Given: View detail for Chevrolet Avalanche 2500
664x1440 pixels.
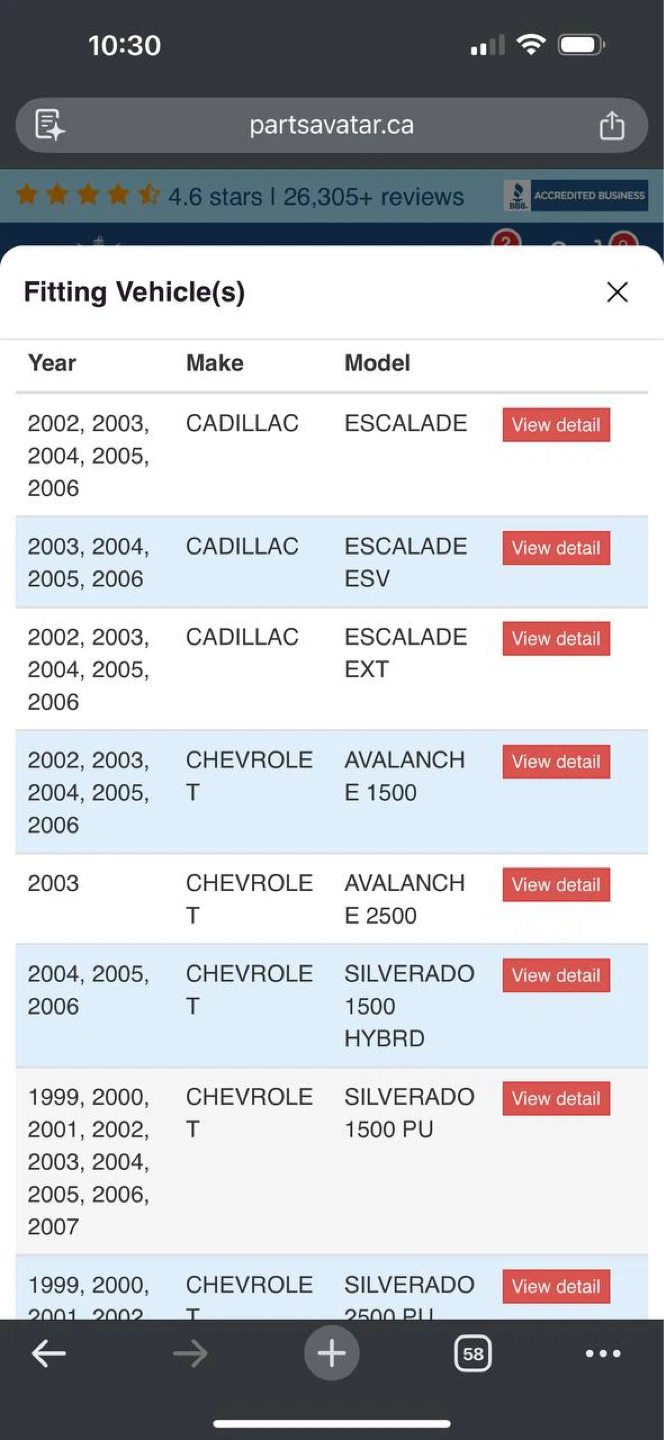Looking at the screenshot, I should click(x=556, y=885).
